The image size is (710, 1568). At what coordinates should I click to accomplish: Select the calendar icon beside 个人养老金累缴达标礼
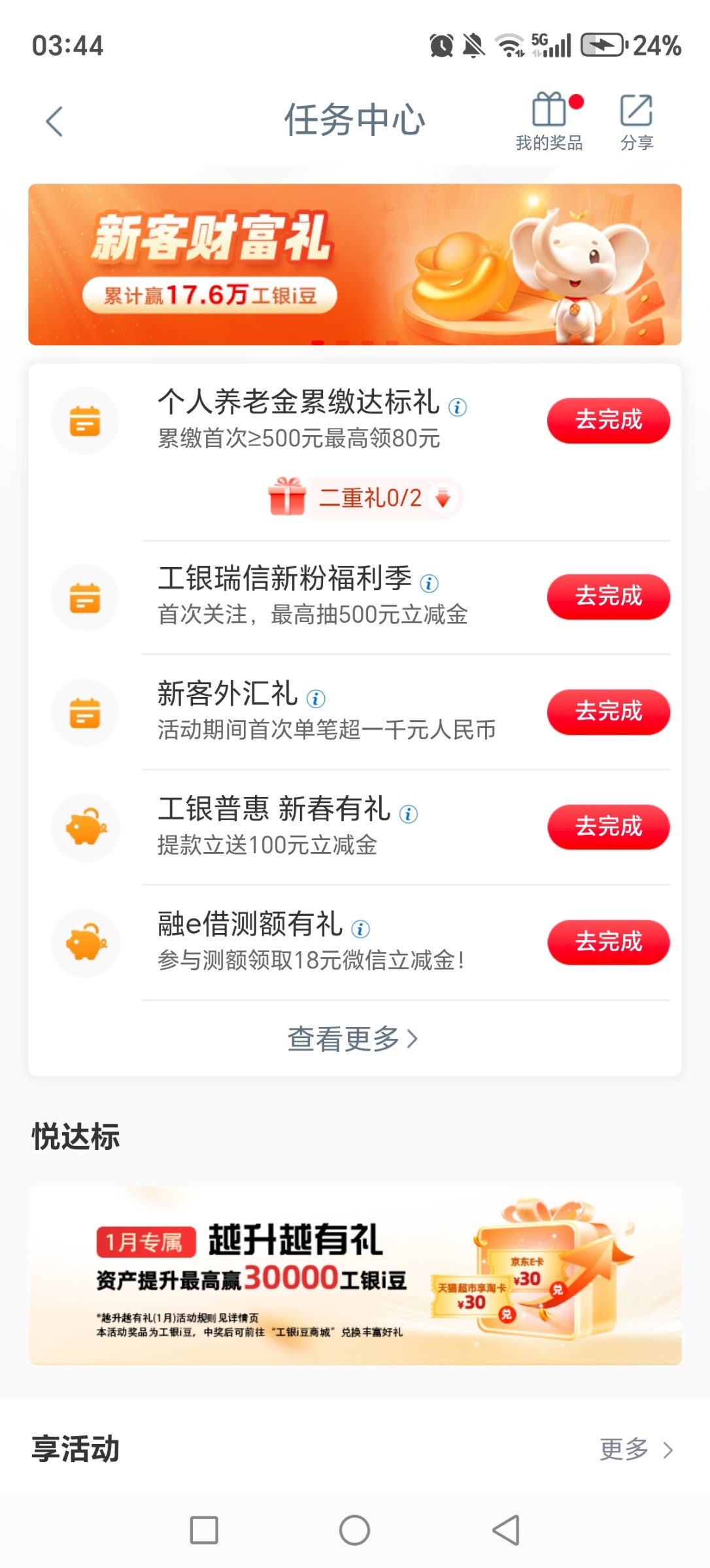86,420
